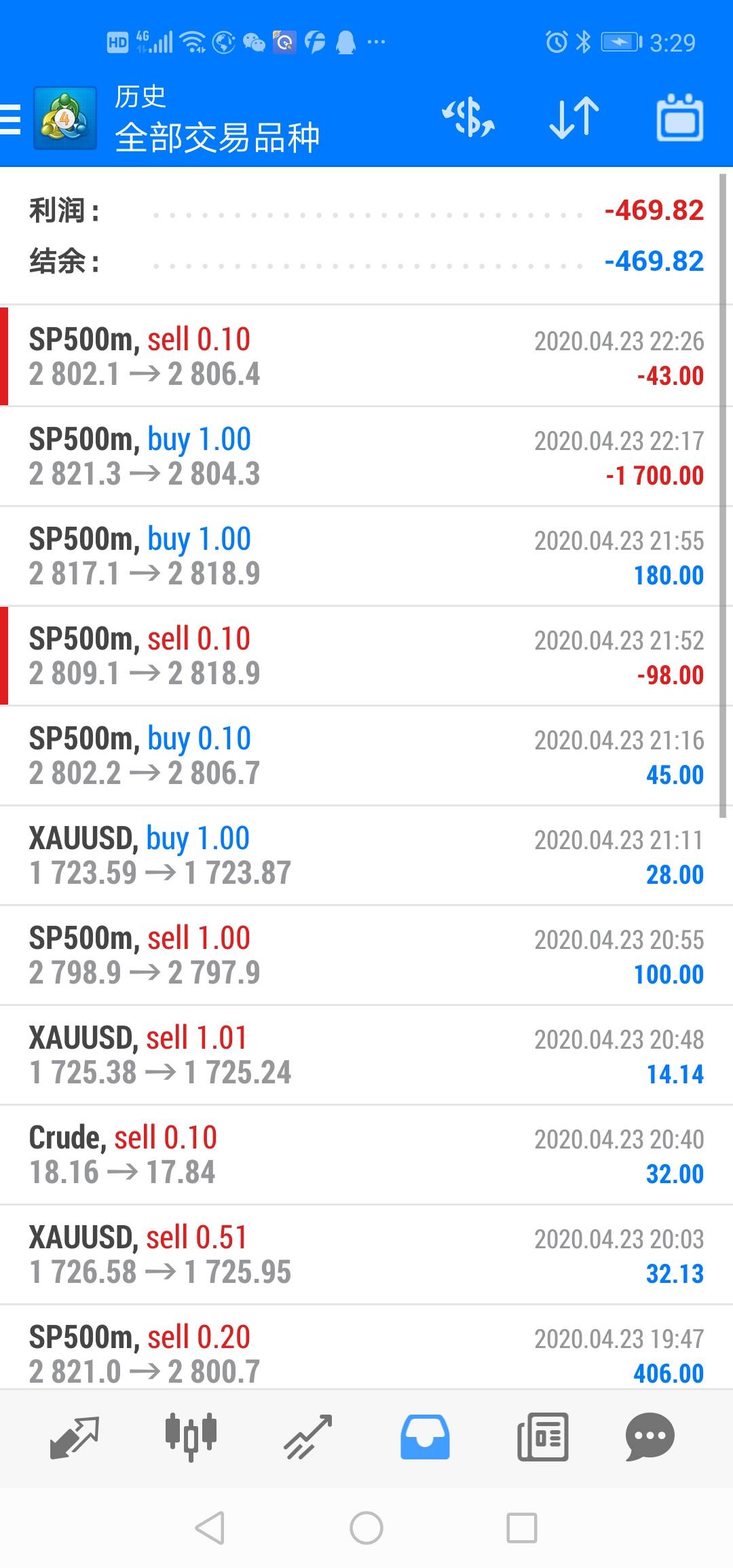Switch to the Quotes tab
The image size is (733, 1568).
[x=75, y=1437]
